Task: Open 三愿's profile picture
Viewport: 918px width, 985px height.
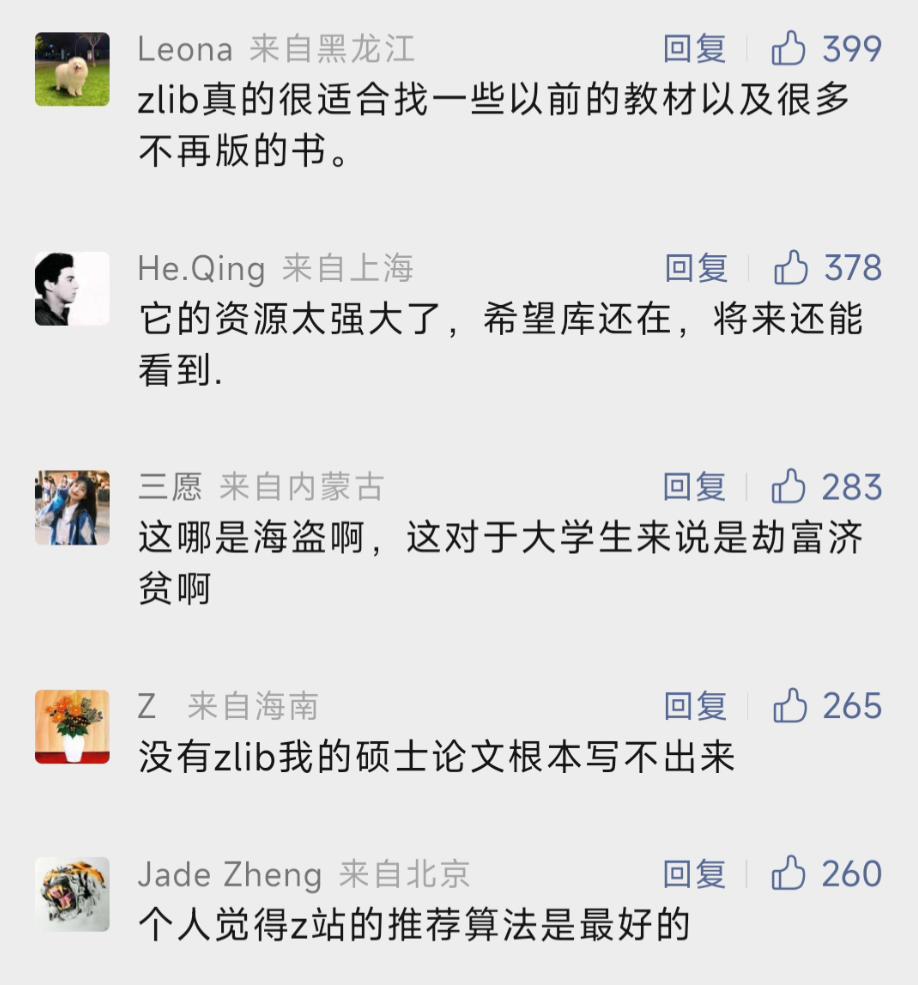Action: (71, 508)
